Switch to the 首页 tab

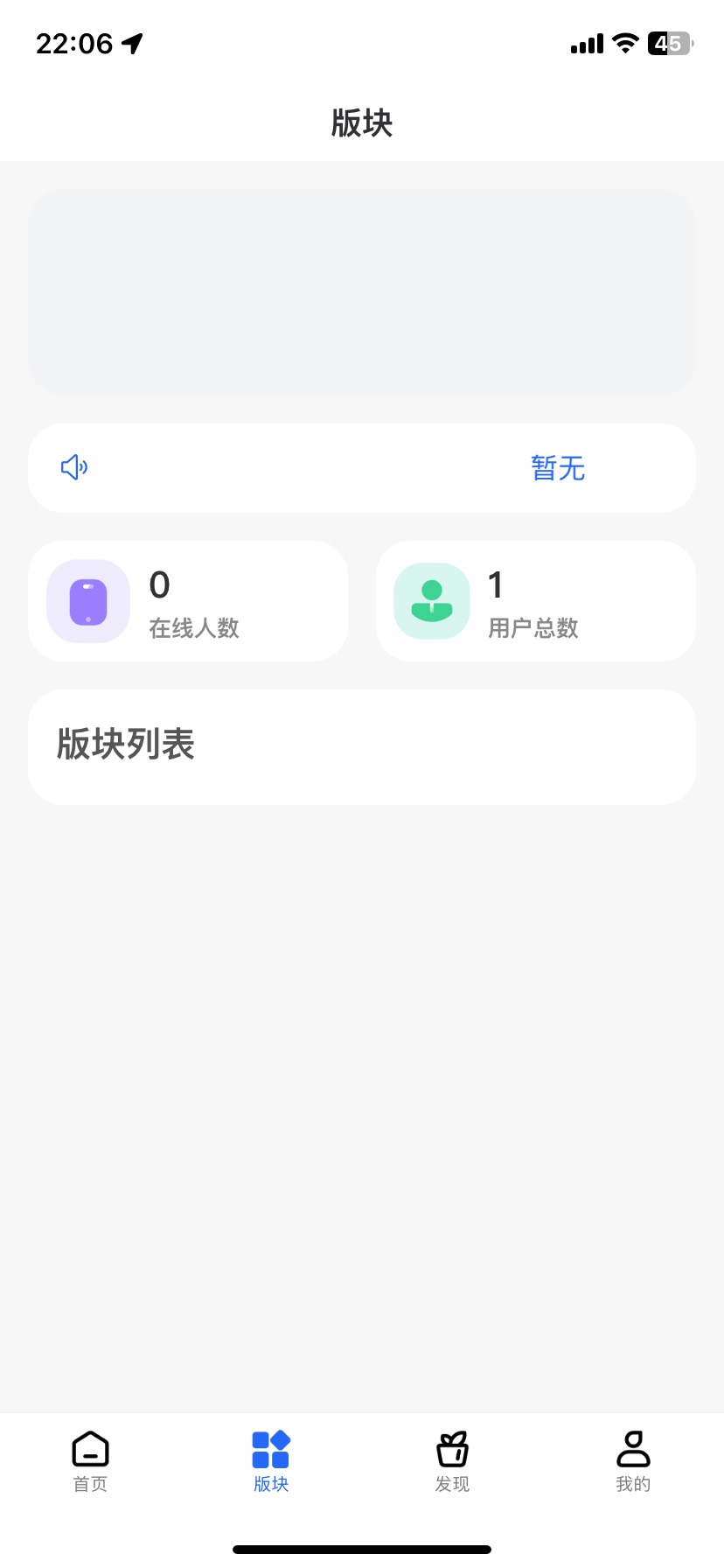(89, 1461)
